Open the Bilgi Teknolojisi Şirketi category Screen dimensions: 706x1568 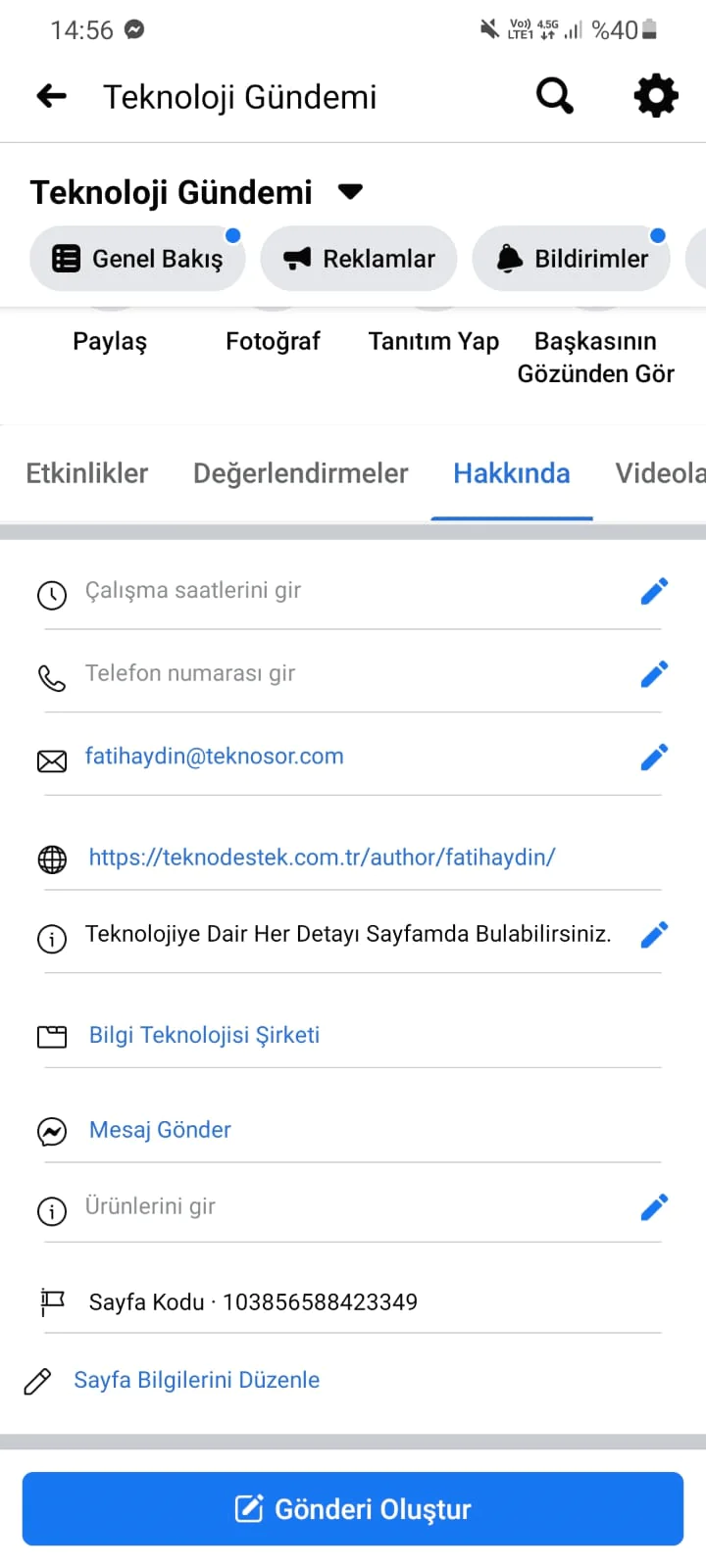[x=204, y=1035]
